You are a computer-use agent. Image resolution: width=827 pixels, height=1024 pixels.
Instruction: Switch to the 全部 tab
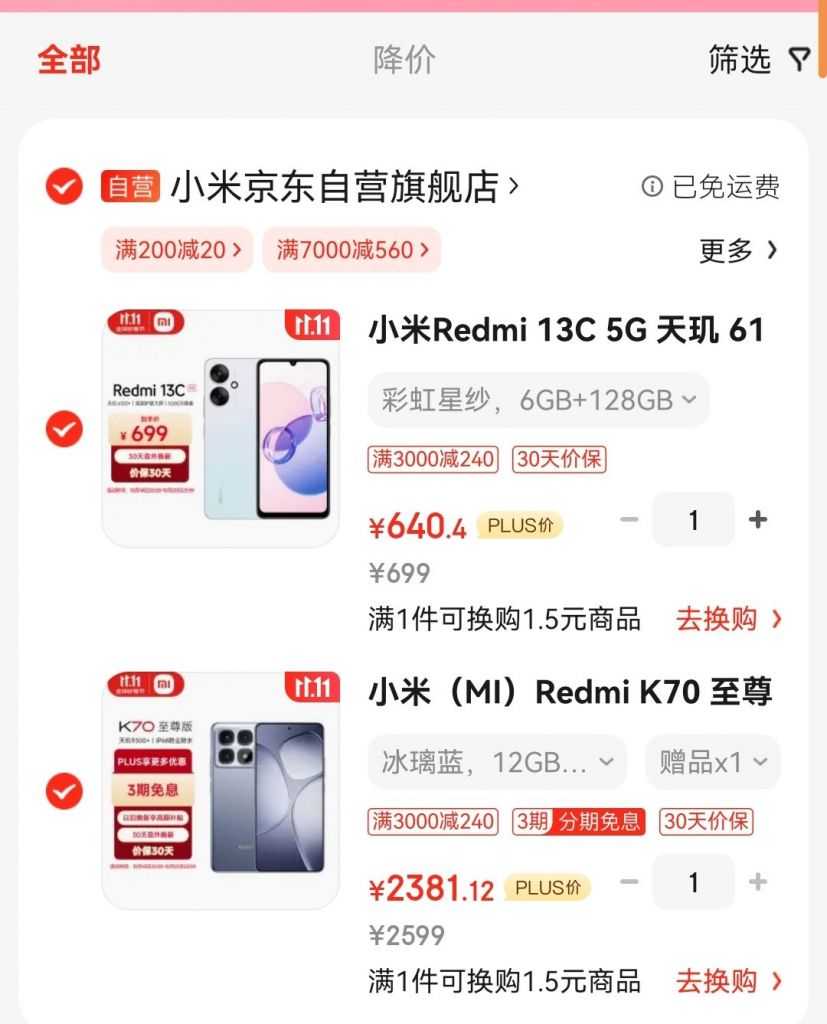click(66, 60)
